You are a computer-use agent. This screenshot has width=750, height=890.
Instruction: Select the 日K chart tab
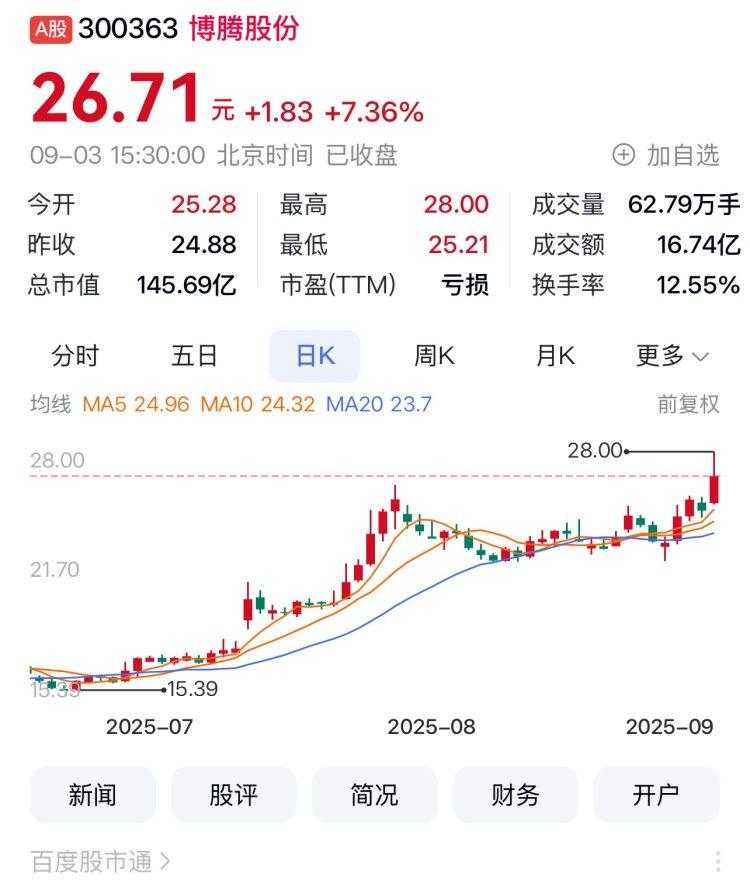[314, 356]
